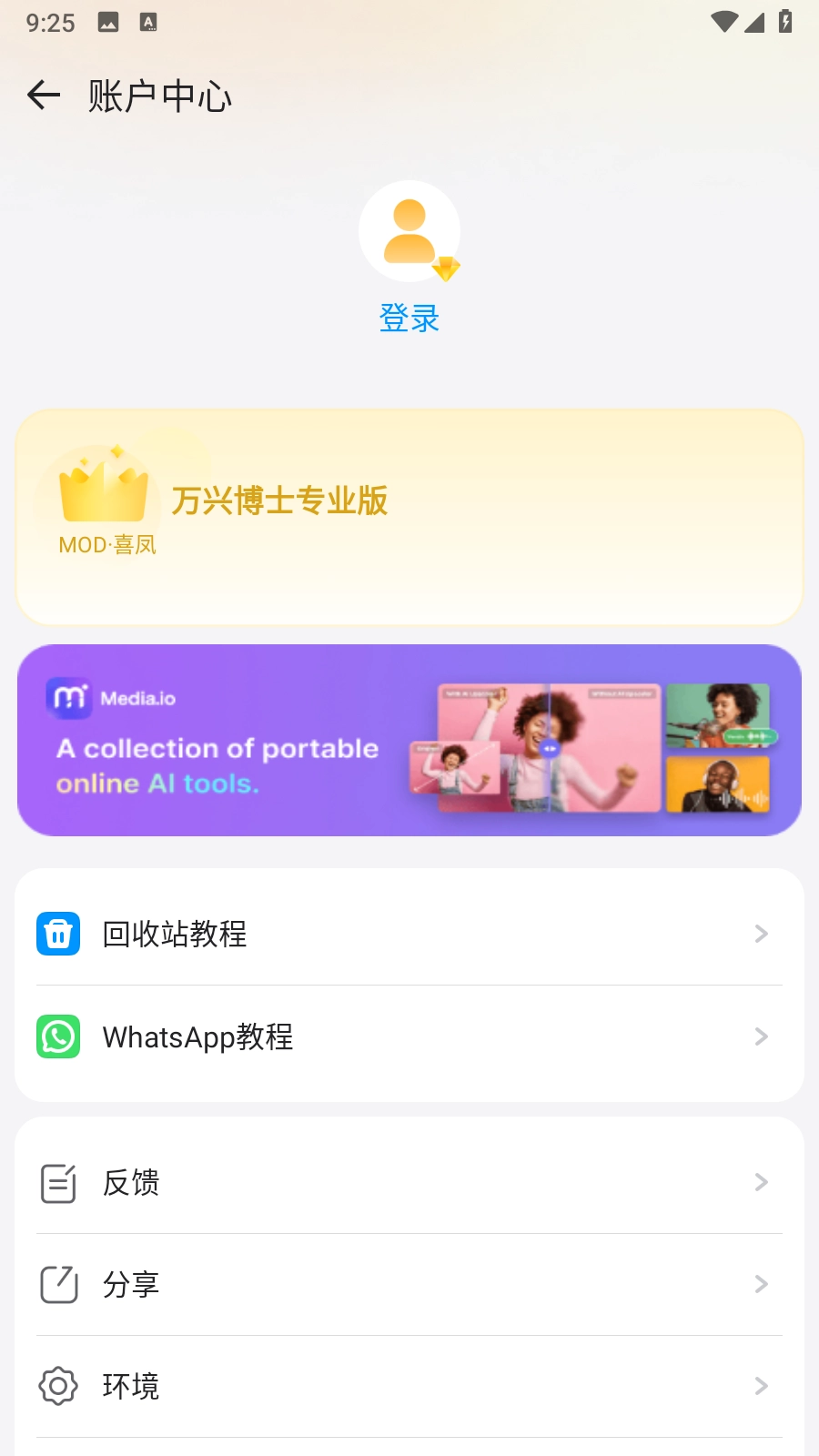Expand the 分享 share row chevron
Image resolution: width=819 pixels, height=1456 pixels.
[761, 1284]
